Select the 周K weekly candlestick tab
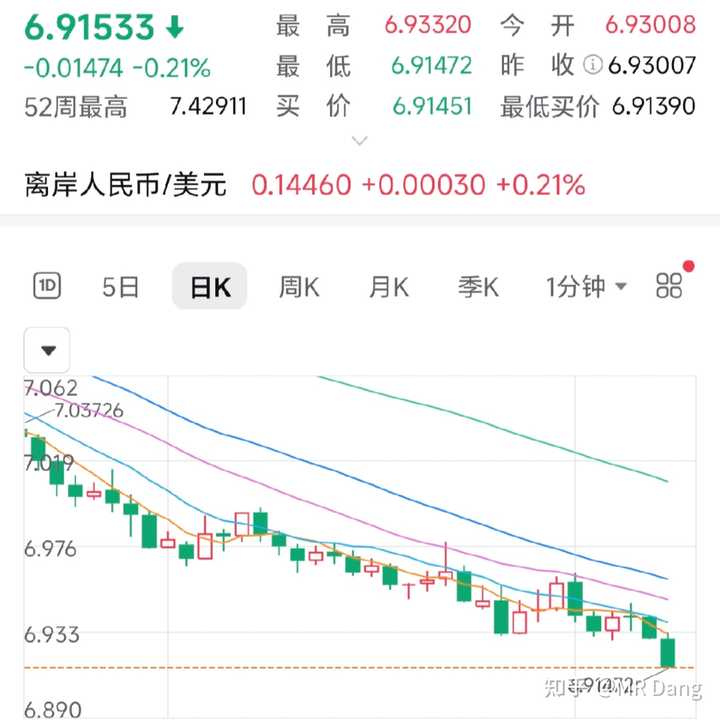This screenshot has width=720, height=720. (298, 287)
